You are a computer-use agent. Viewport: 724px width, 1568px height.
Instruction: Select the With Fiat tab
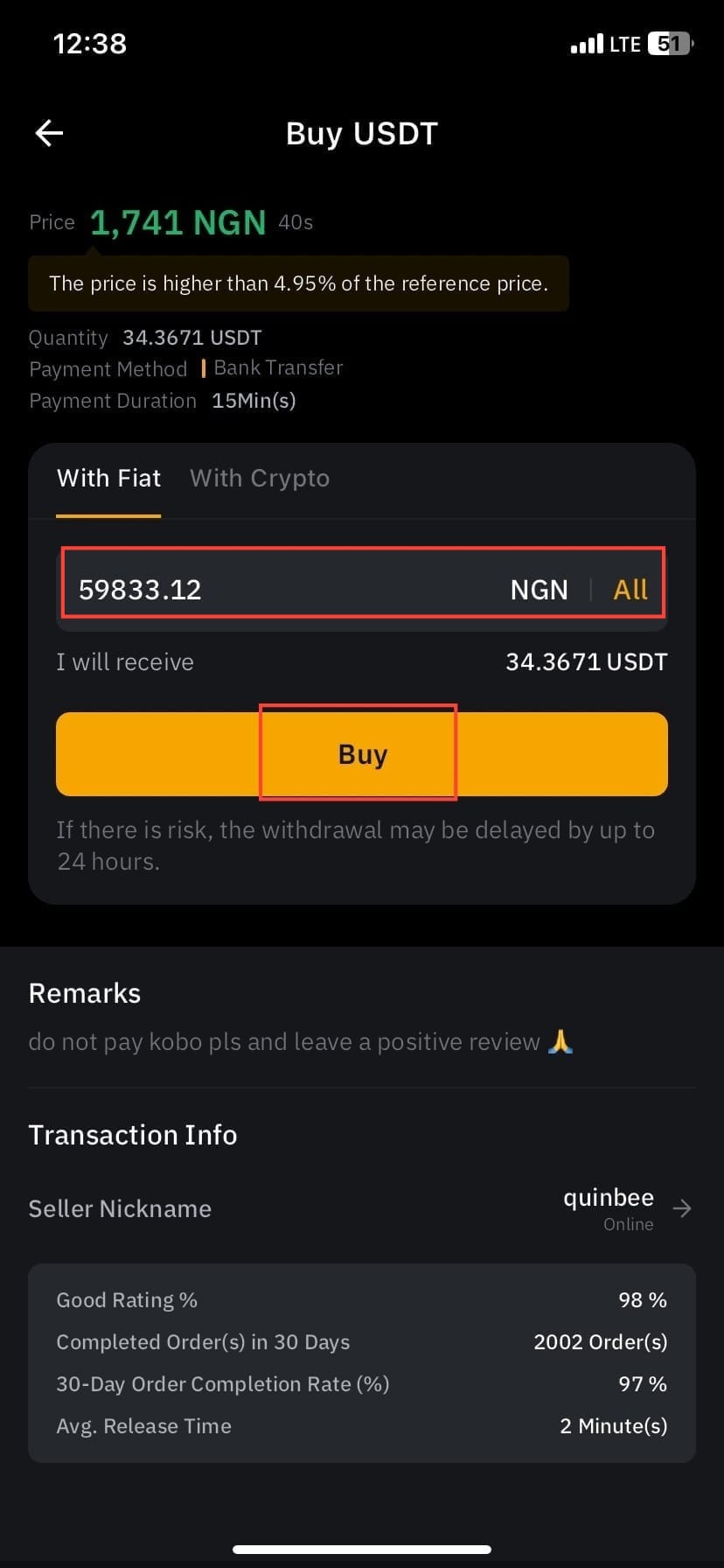[108, 479]
